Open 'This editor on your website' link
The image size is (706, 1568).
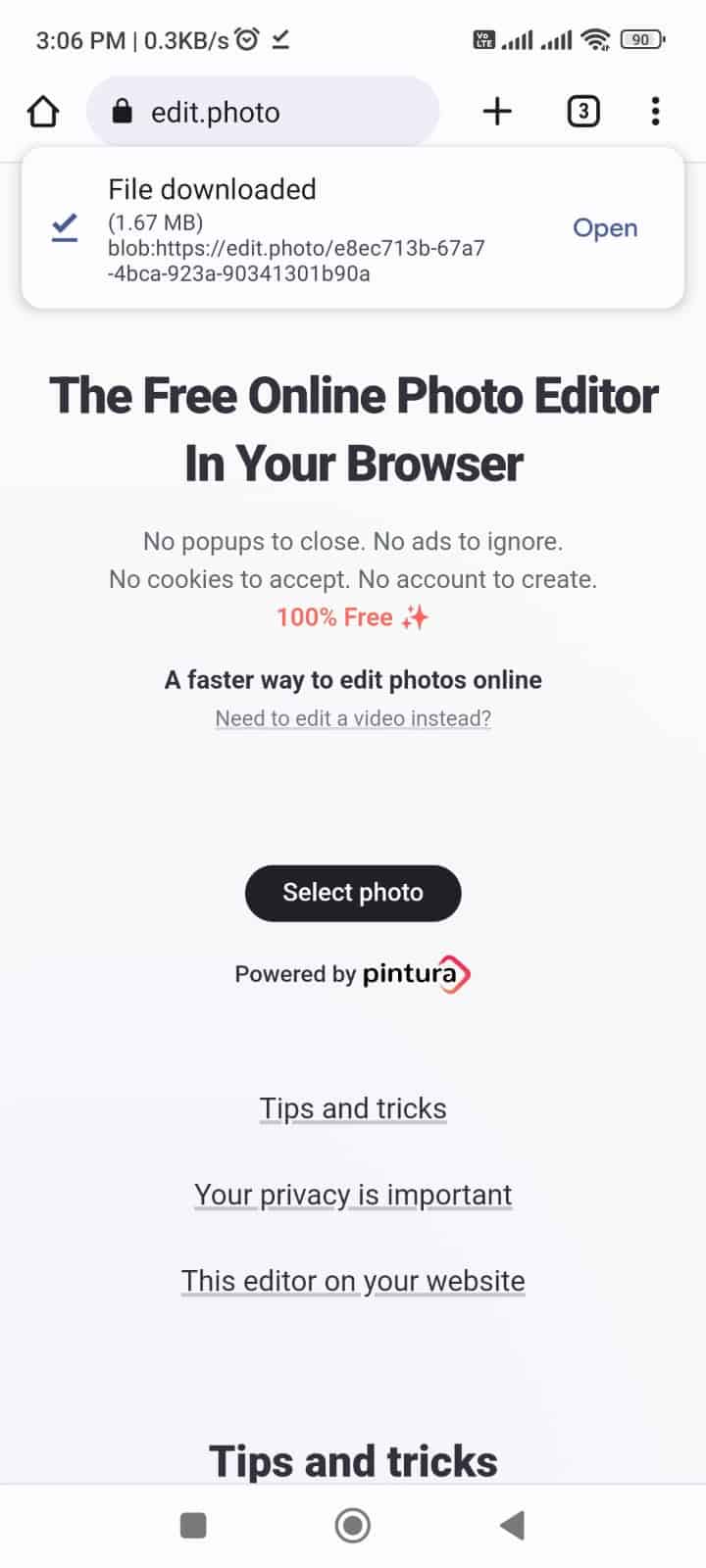coord(353,1281)
